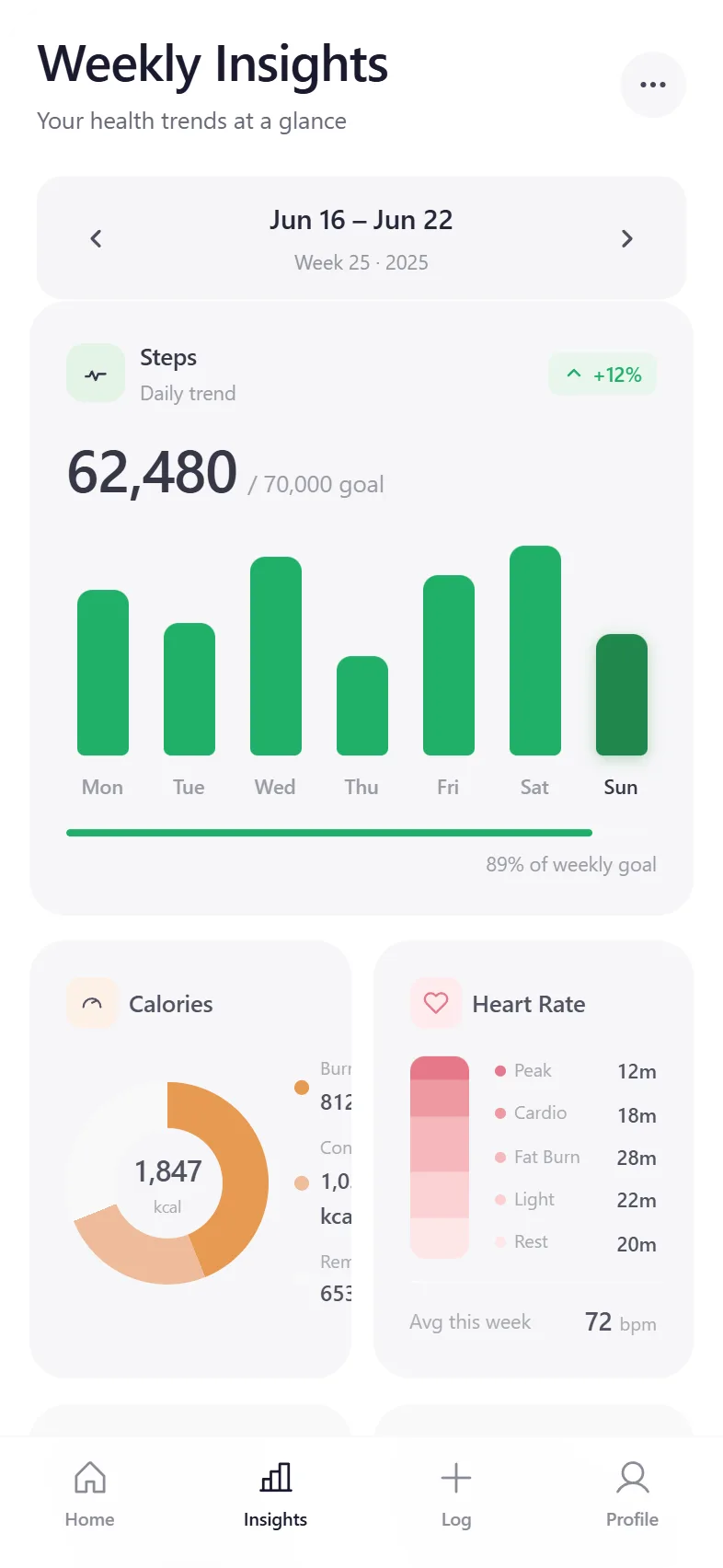Click the Profile person icon

point(632,1479)
